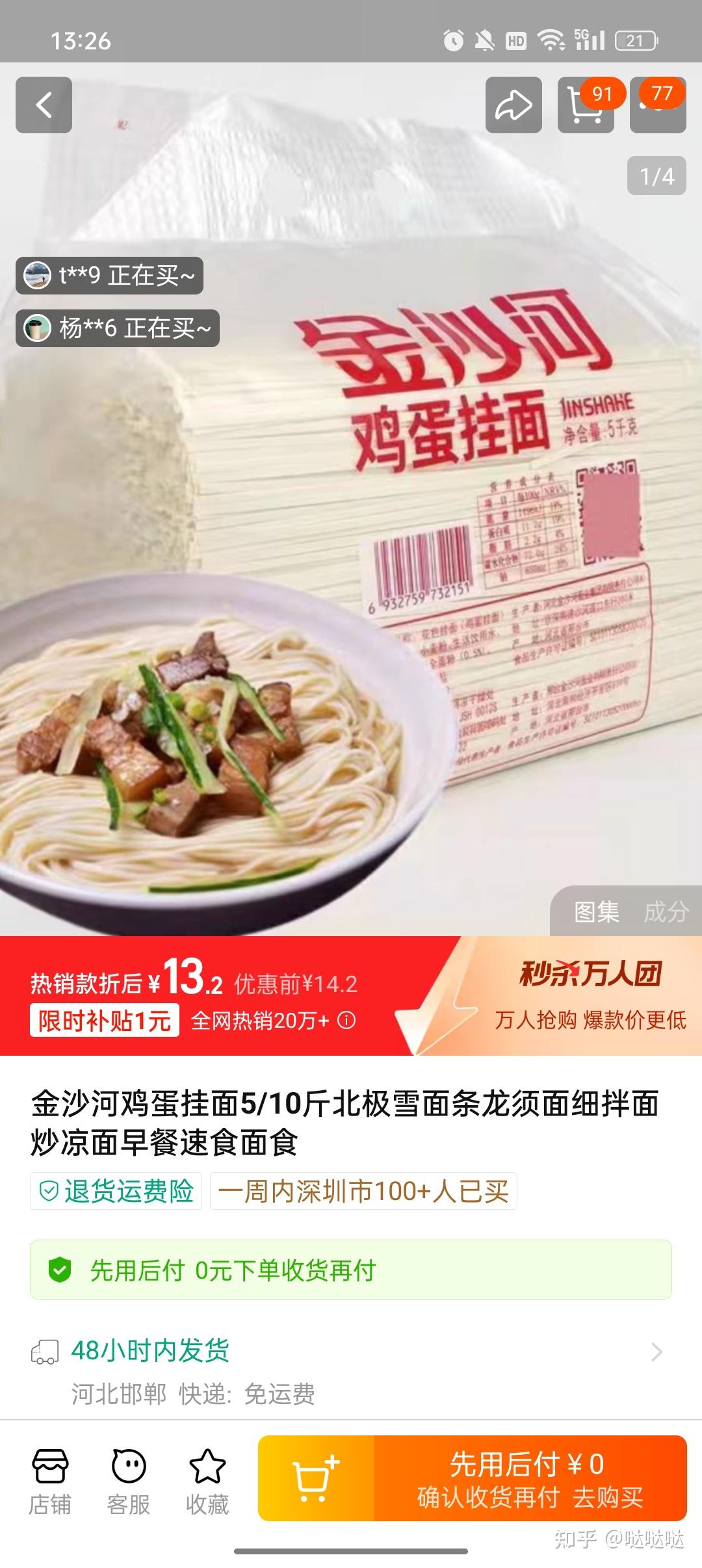Show info about 全网热销20万+
702x1568 pixels.
click(346, 1020)
